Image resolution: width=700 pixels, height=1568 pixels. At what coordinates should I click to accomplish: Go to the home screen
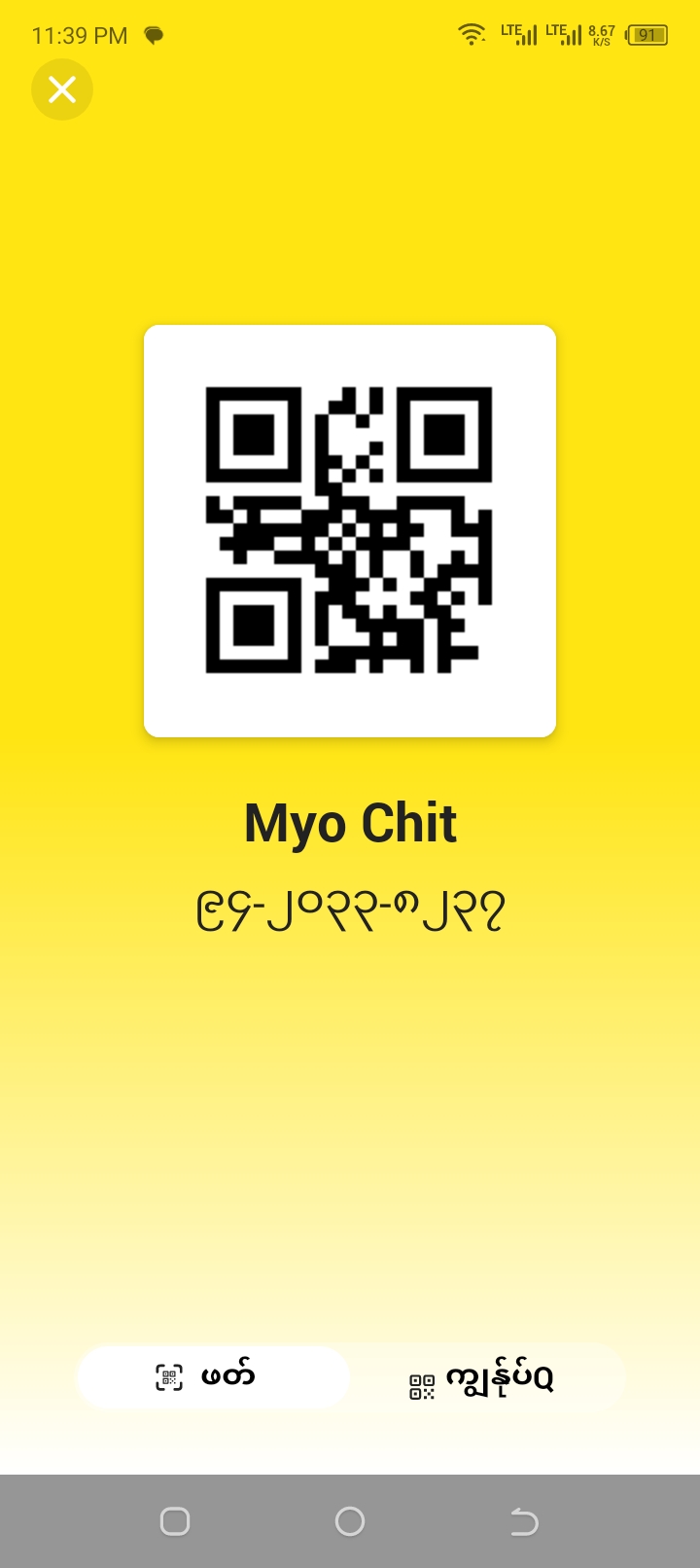[350, 1521]
